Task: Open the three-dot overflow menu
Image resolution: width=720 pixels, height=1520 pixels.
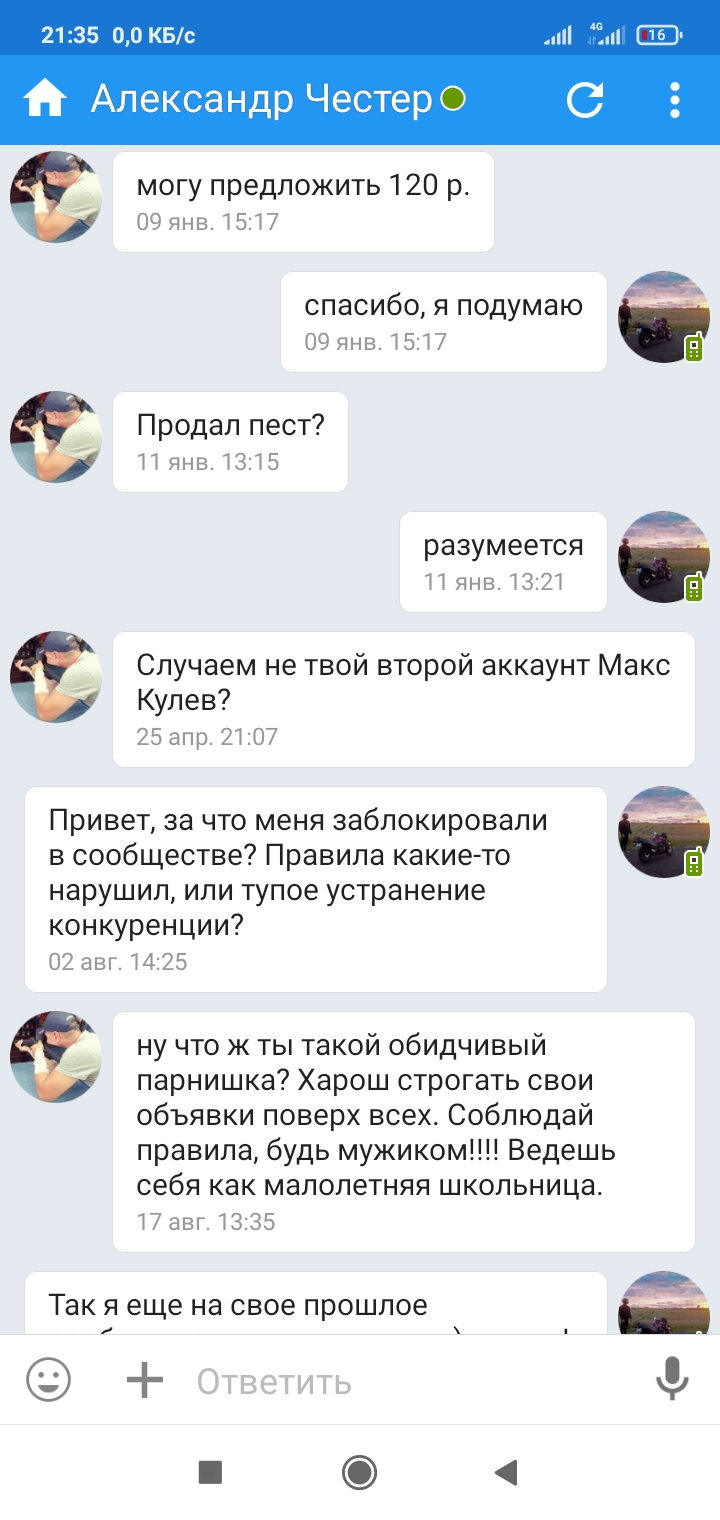Action: pyautogui.click(x=675, y=99)
